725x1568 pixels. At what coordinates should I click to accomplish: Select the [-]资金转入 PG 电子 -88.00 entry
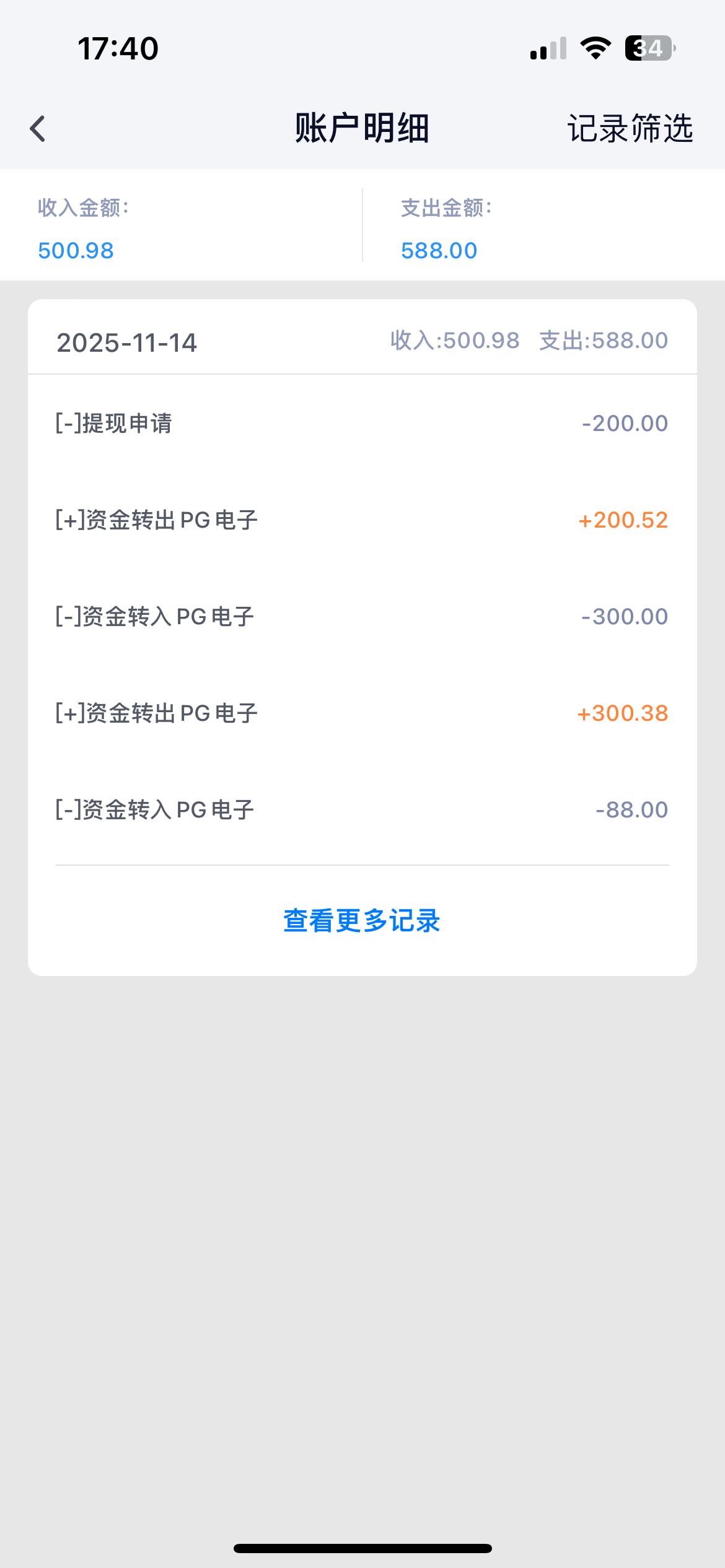coord(152,809)
